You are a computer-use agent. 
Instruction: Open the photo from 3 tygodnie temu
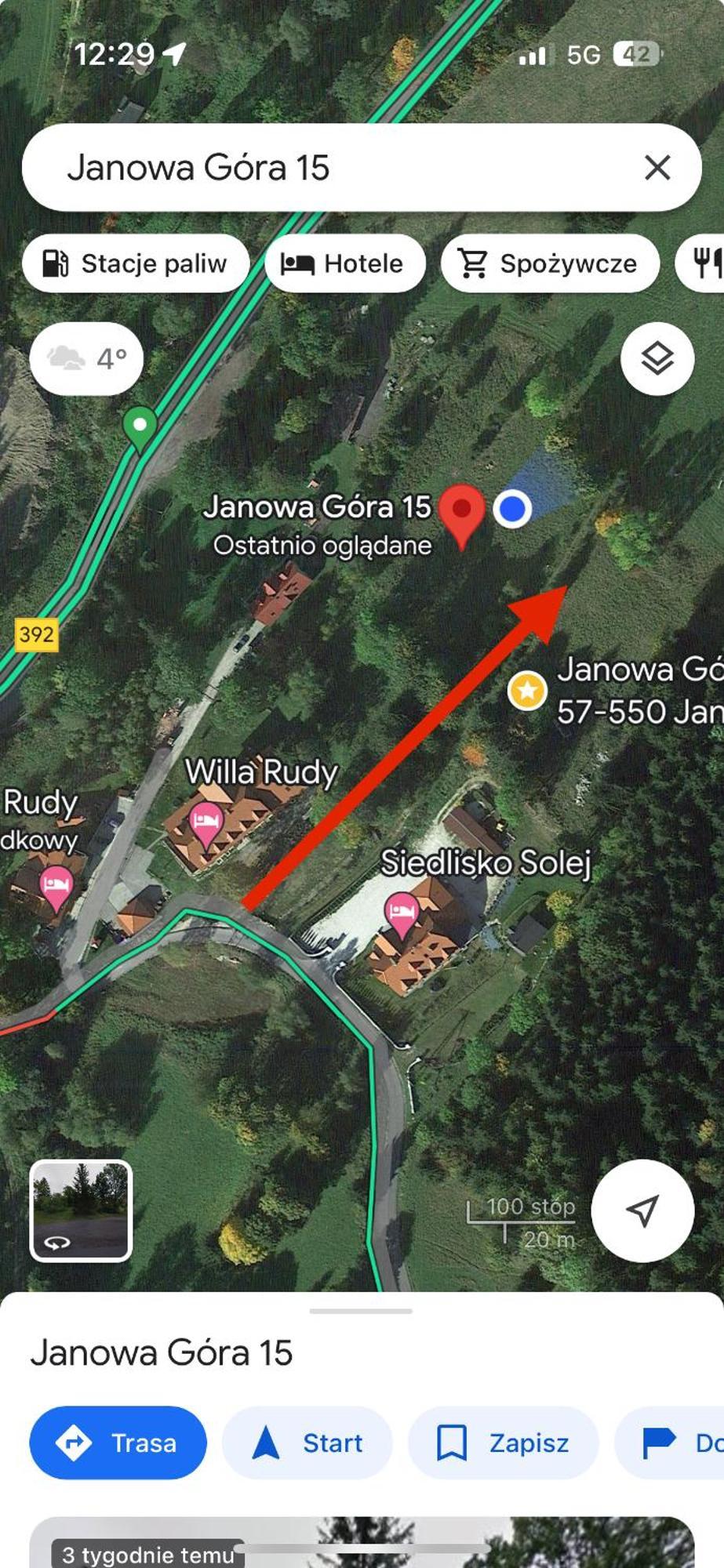point(361,1543)
